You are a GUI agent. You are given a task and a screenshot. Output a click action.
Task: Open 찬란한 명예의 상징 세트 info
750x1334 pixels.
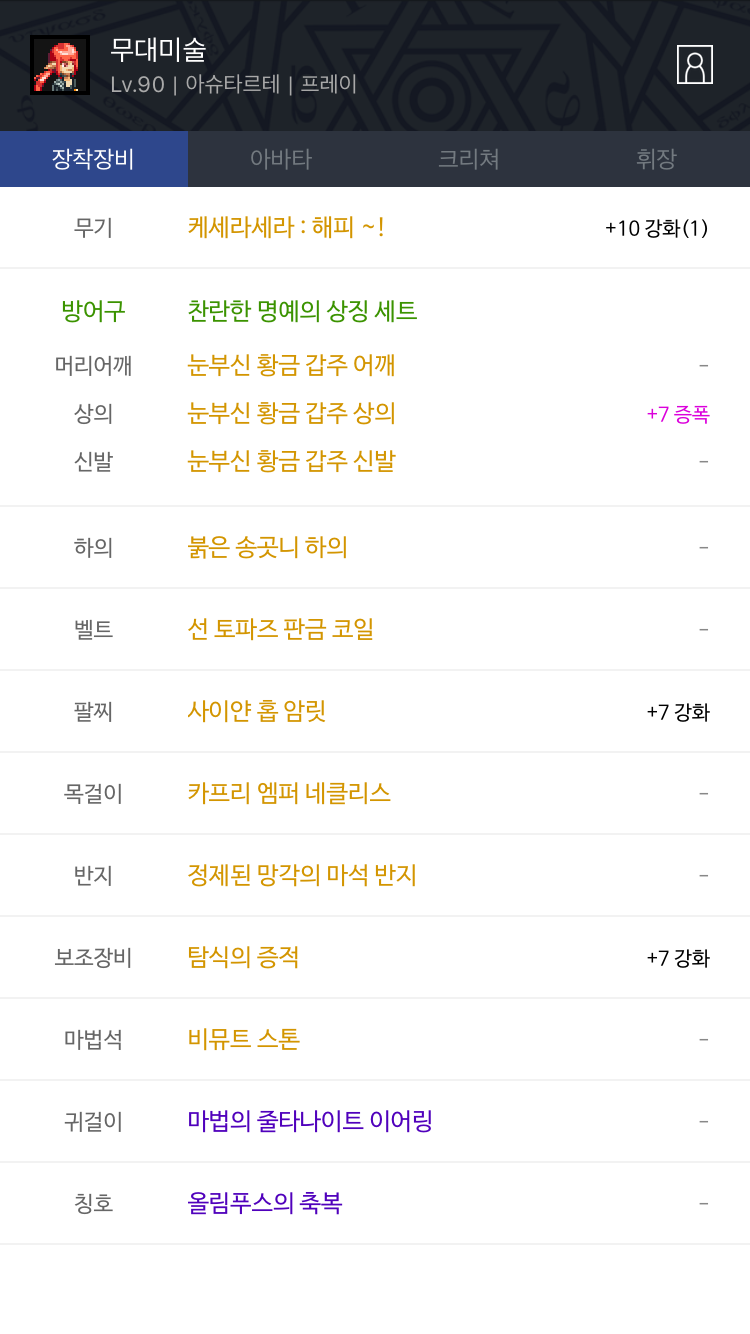pyautogui.click(x=302, y=311)
